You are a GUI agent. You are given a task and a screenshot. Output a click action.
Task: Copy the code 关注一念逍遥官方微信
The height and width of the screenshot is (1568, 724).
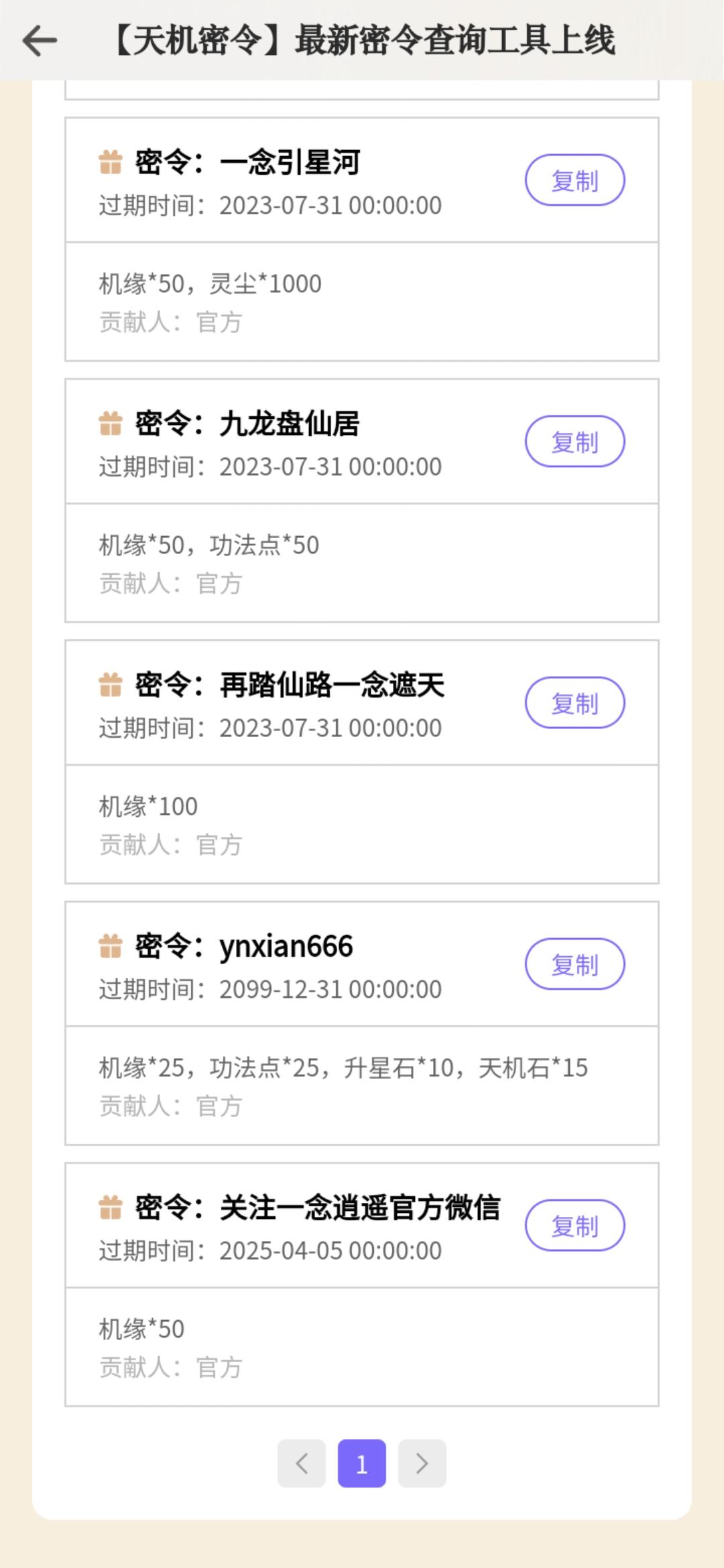coord(575,1226)
